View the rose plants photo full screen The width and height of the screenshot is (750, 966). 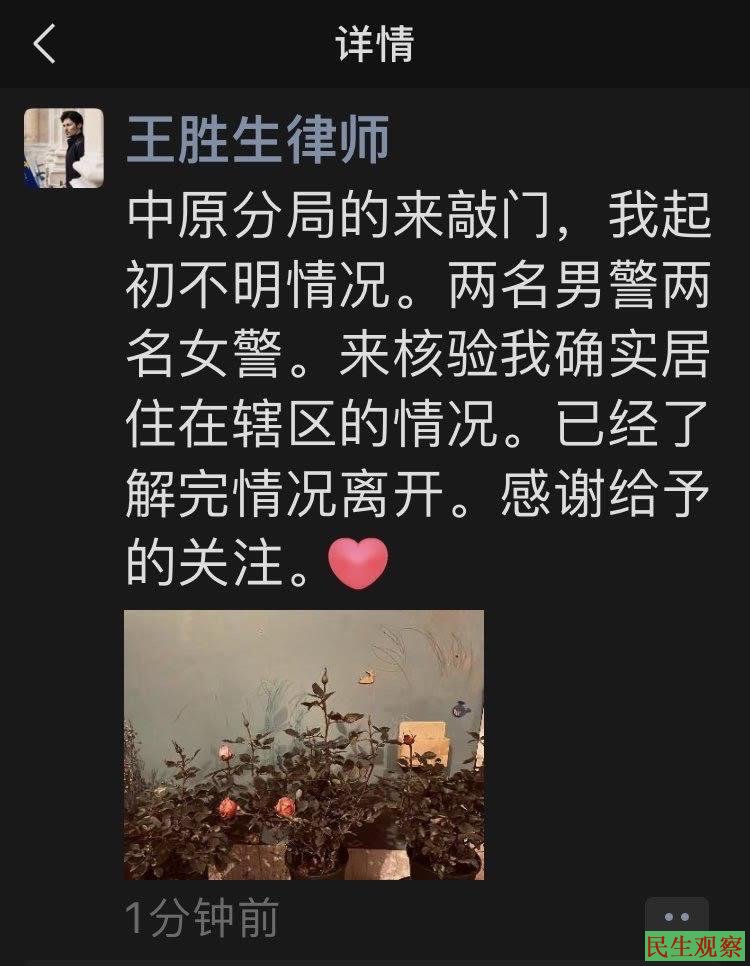[x=303, y=744]
